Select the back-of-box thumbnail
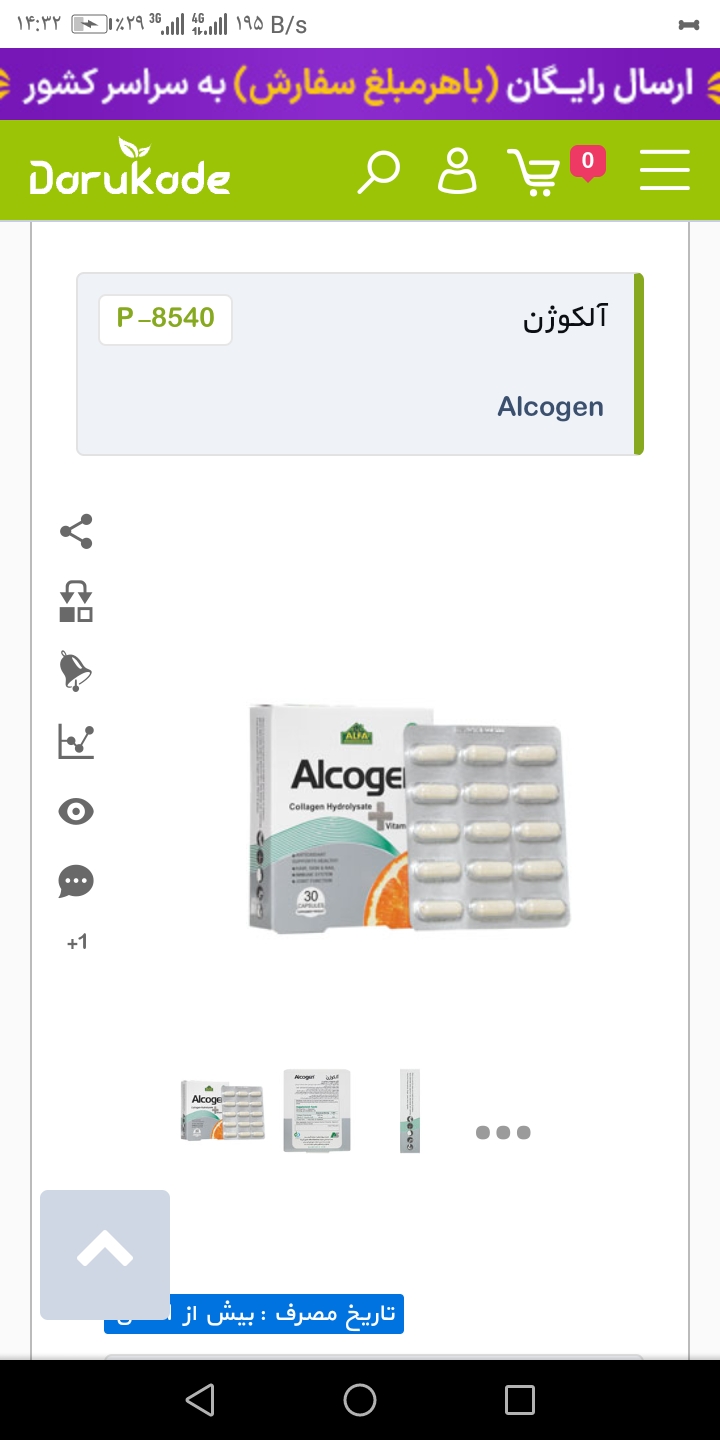 coord(317,1111)
